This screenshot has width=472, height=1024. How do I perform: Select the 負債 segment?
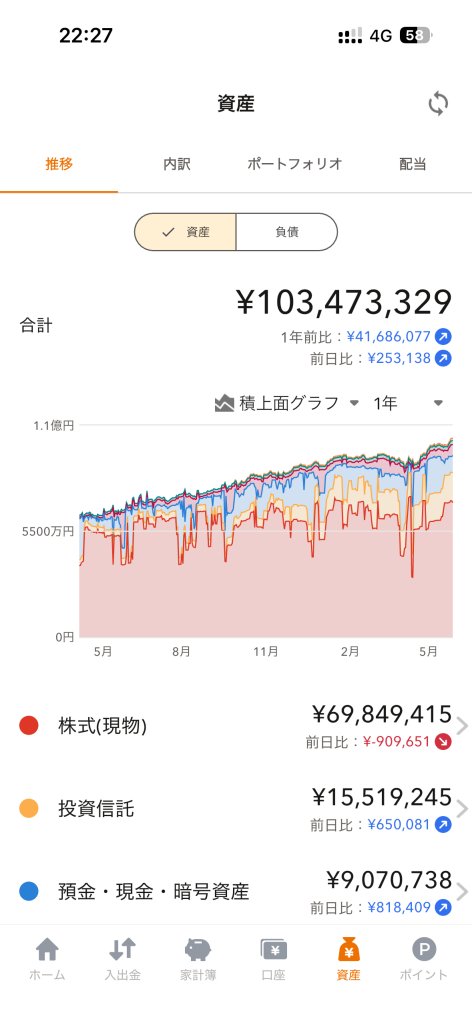pos(287,232)
